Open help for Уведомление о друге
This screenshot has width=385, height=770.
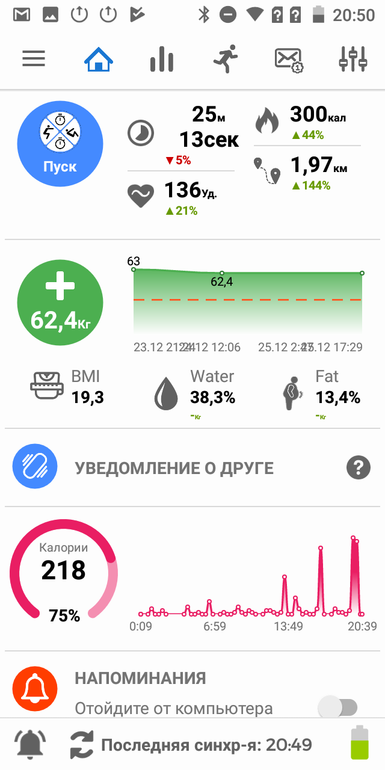[x=358, y=468]
